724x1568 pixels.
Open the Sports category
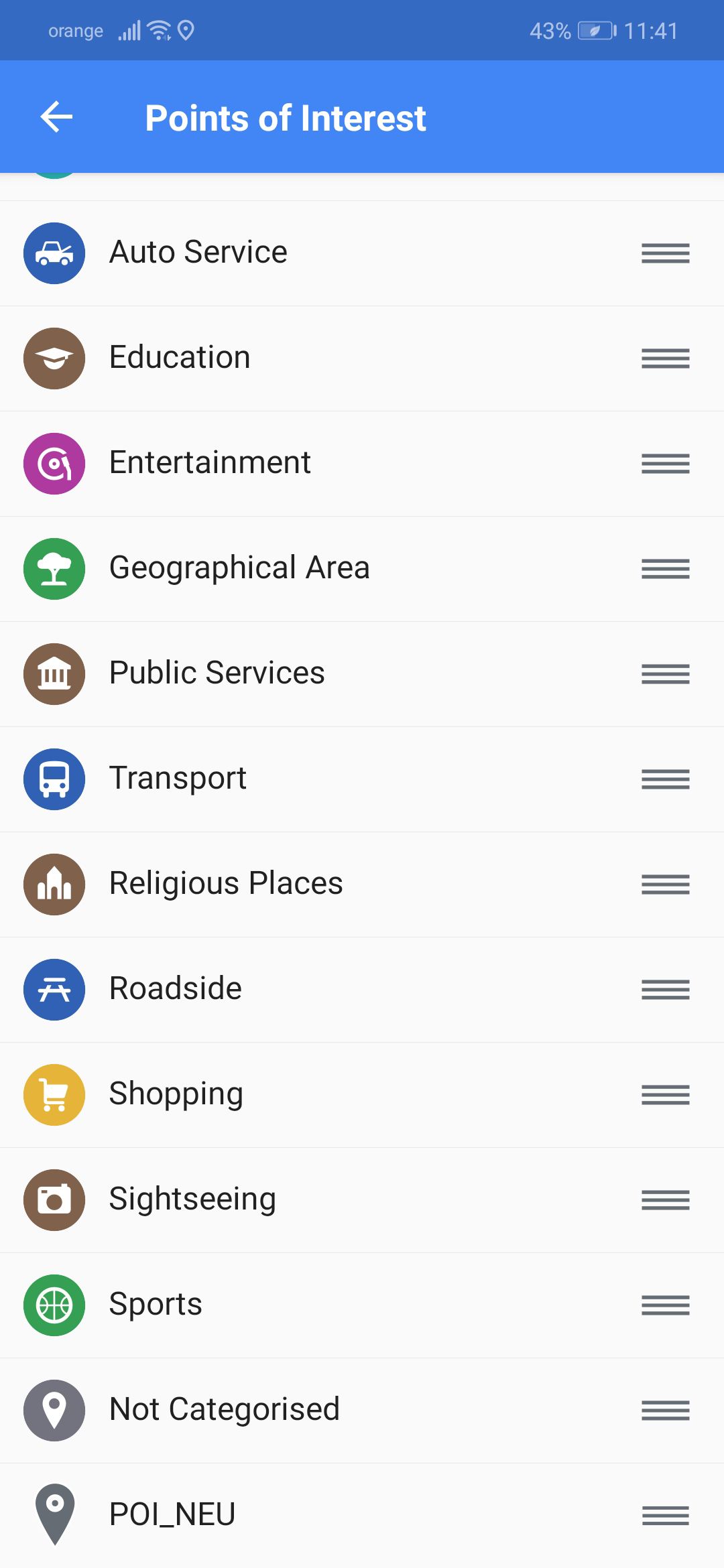[x=362, y=1305]
